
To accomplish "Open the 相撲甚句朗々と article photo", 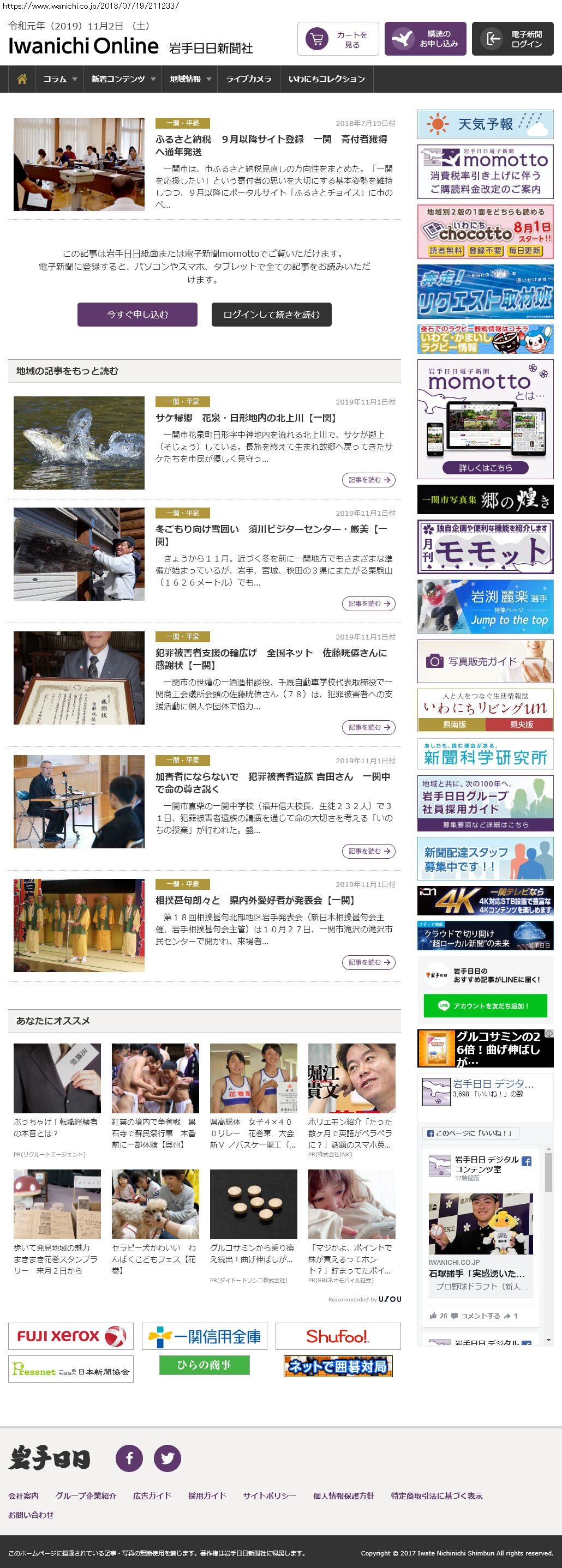I will pyautogui.click(x=79, y=925).
